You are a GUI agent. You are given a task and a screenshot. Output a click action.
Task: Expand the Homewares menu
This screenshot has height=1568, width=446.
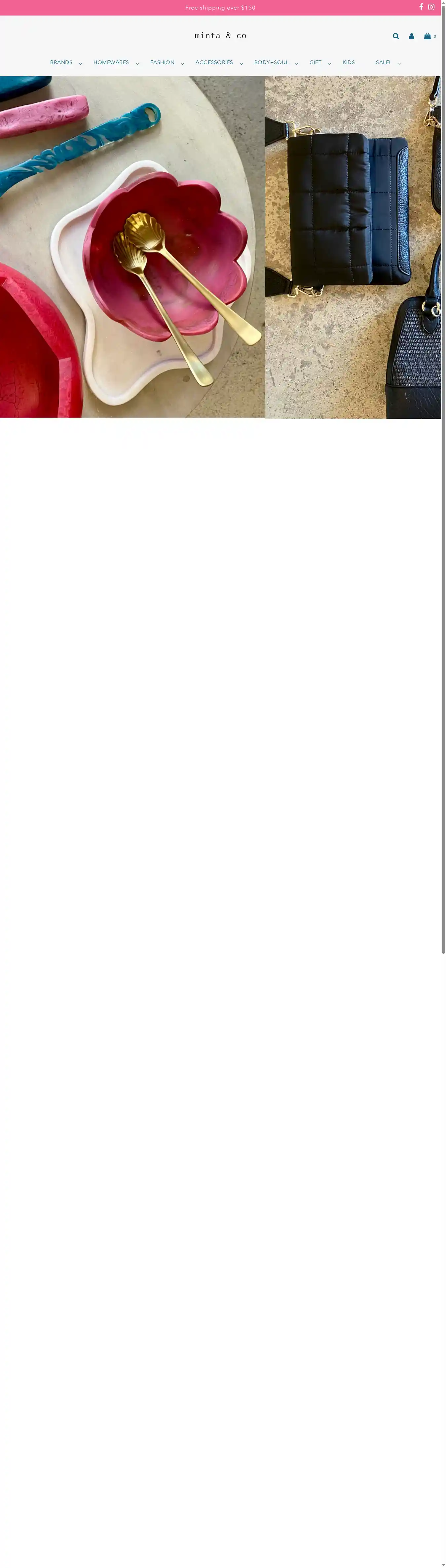[115, 63]
